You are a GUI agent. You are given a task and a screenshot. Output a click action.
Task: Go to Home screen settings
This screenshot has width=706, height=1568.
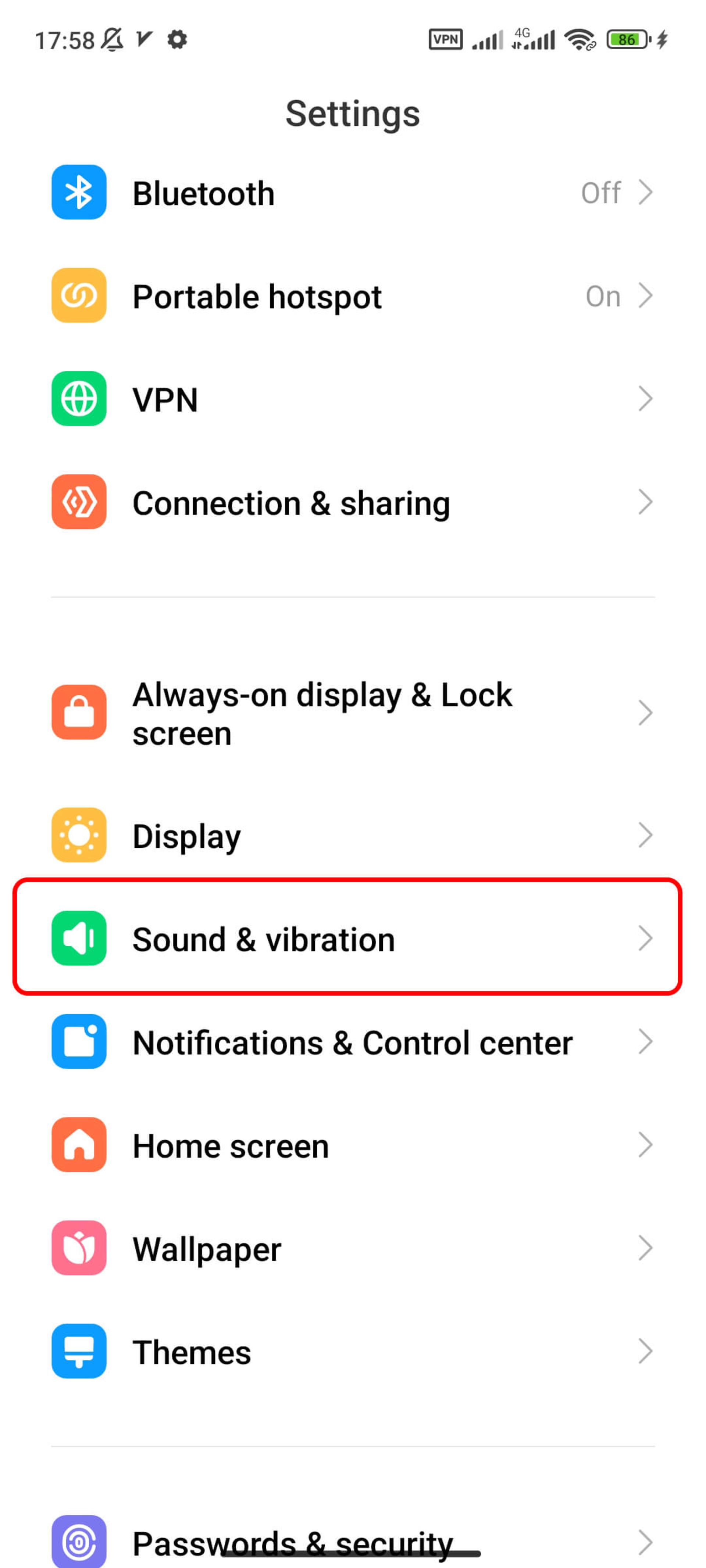point(353,1145)
